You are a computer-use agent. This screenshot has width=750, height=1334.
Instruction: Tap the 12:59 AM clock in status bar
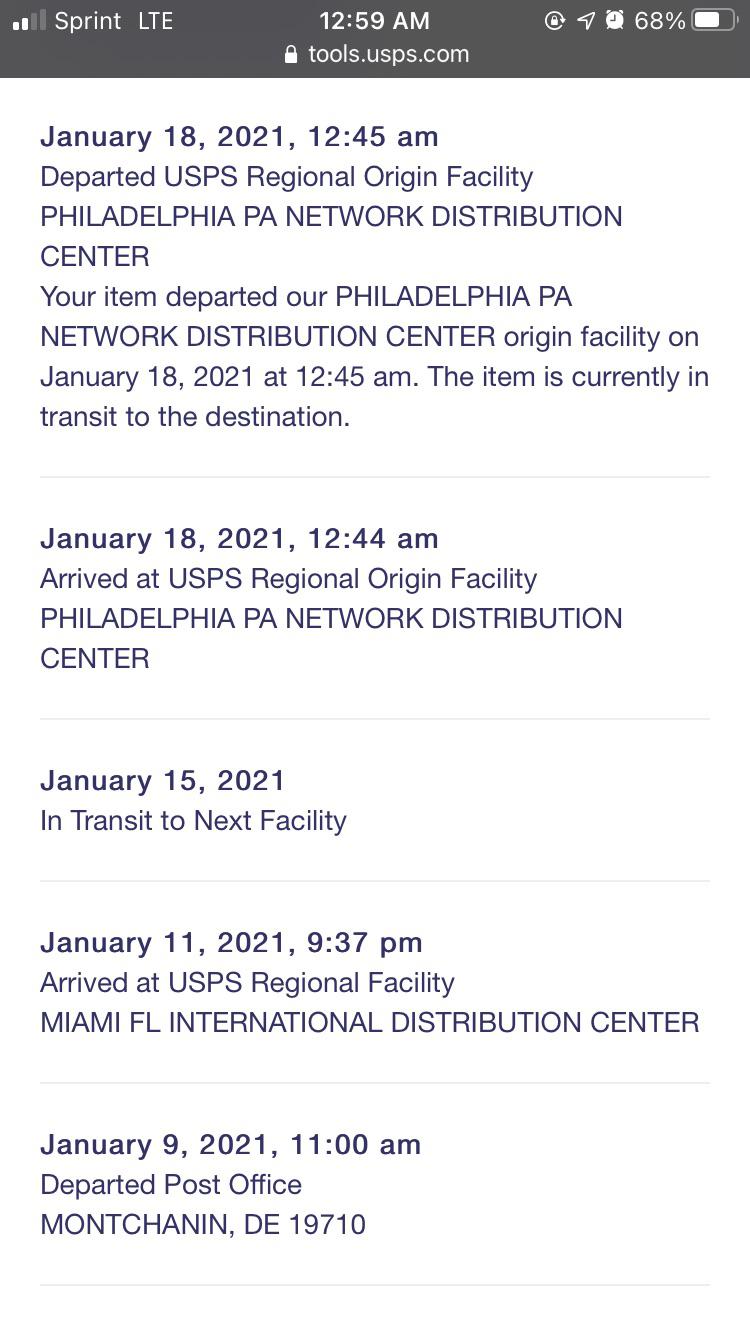pos(374,20)
